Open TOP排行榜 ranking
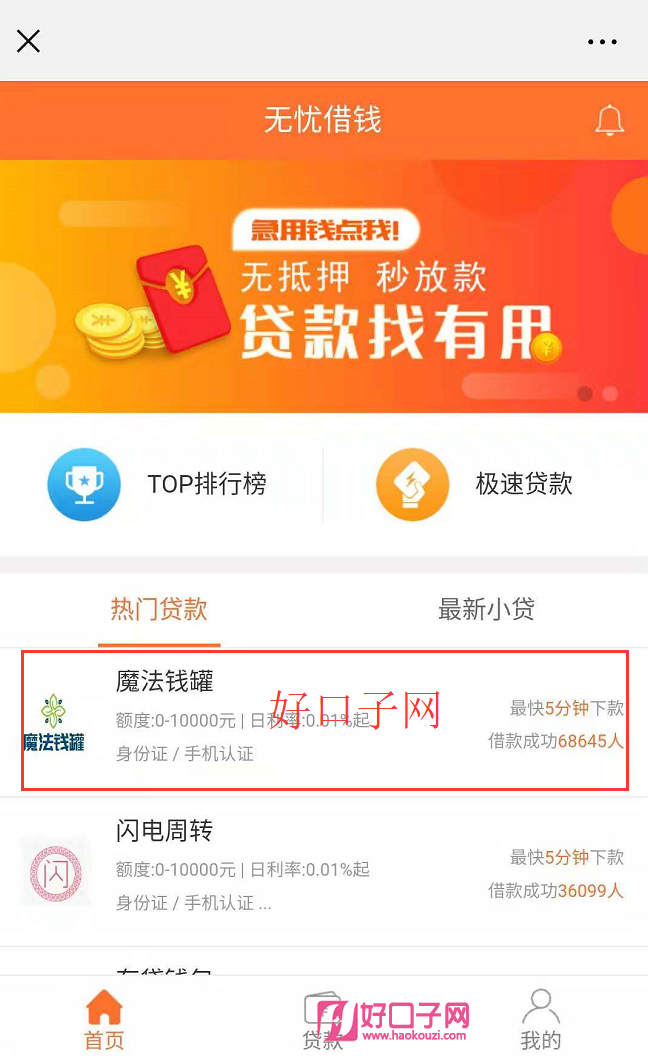 click(x=158, y=484)
